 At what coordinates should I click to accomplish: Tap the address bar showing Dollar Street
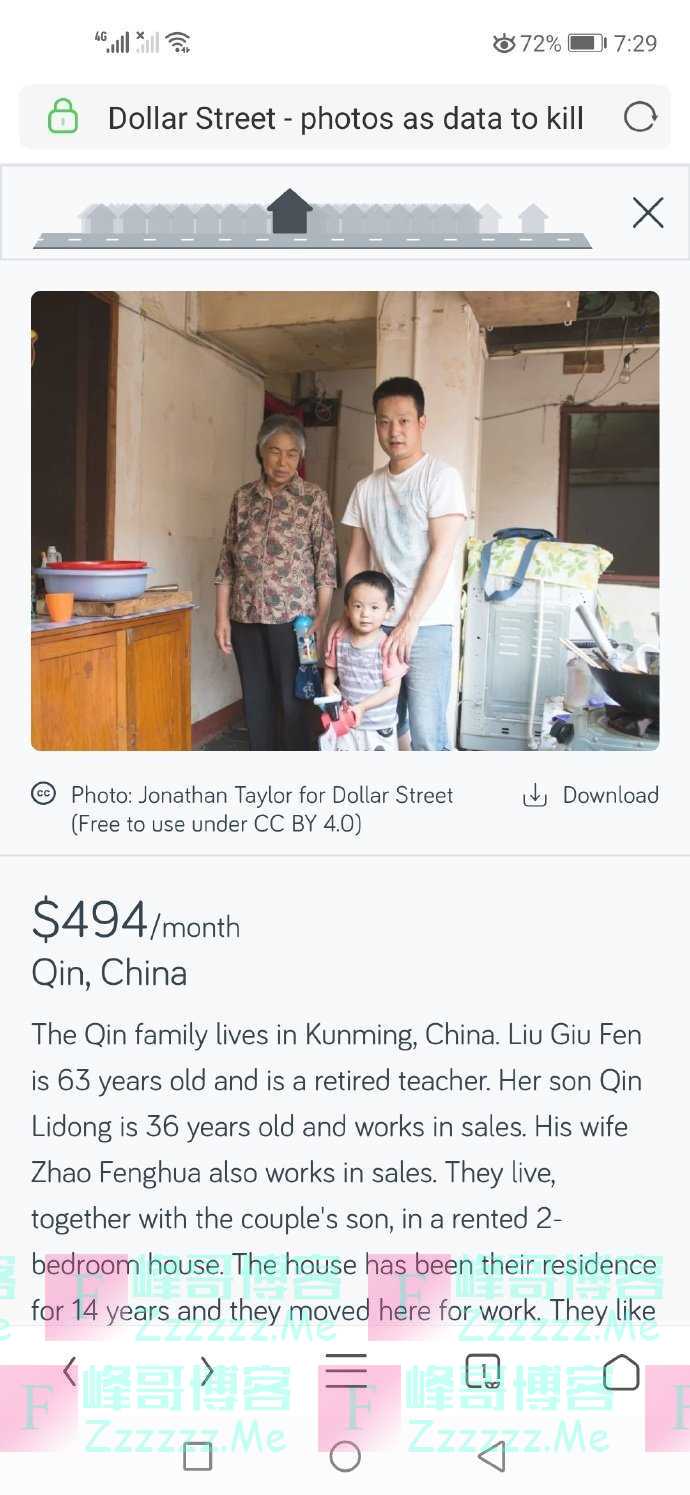click(345, 118)
